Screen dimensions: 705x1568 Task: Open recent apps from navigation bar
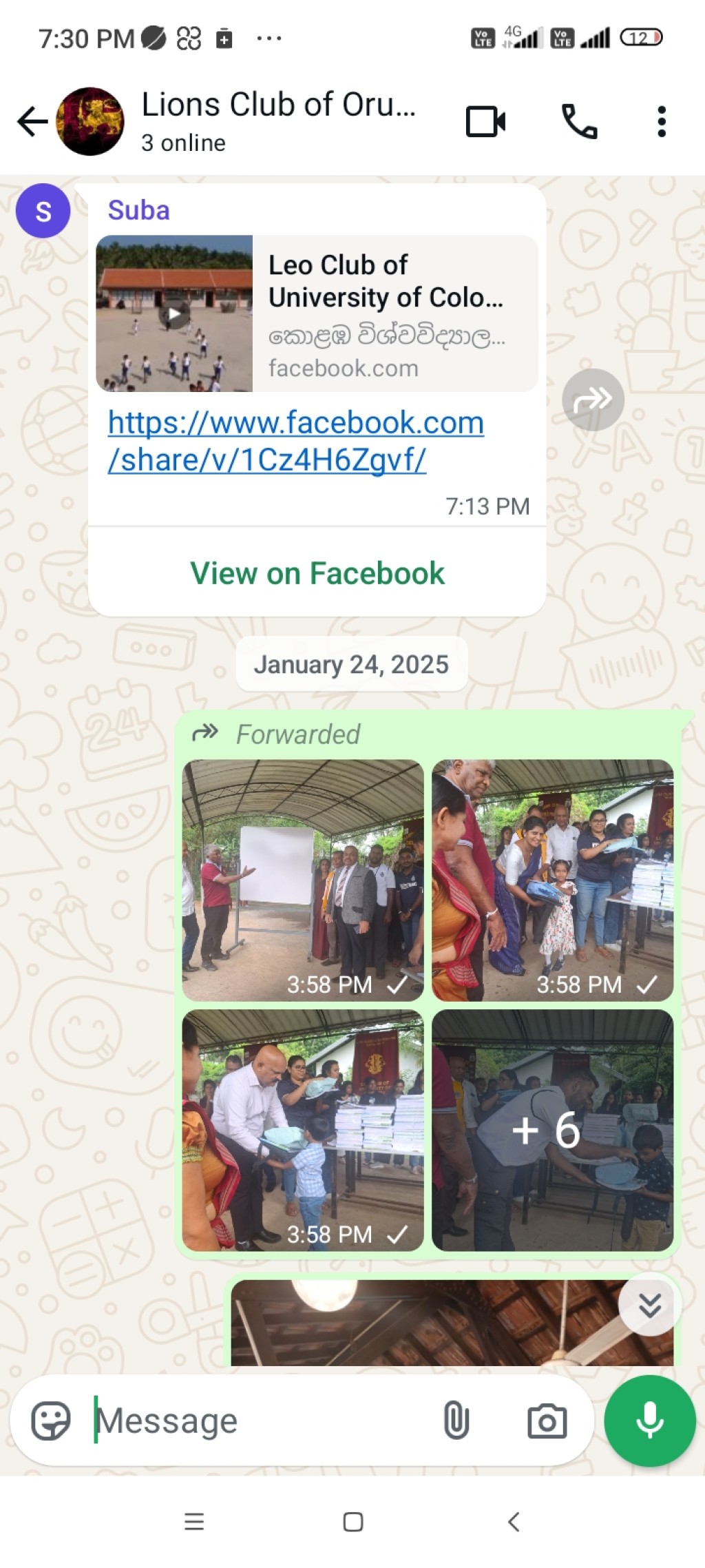(194, 1521)
